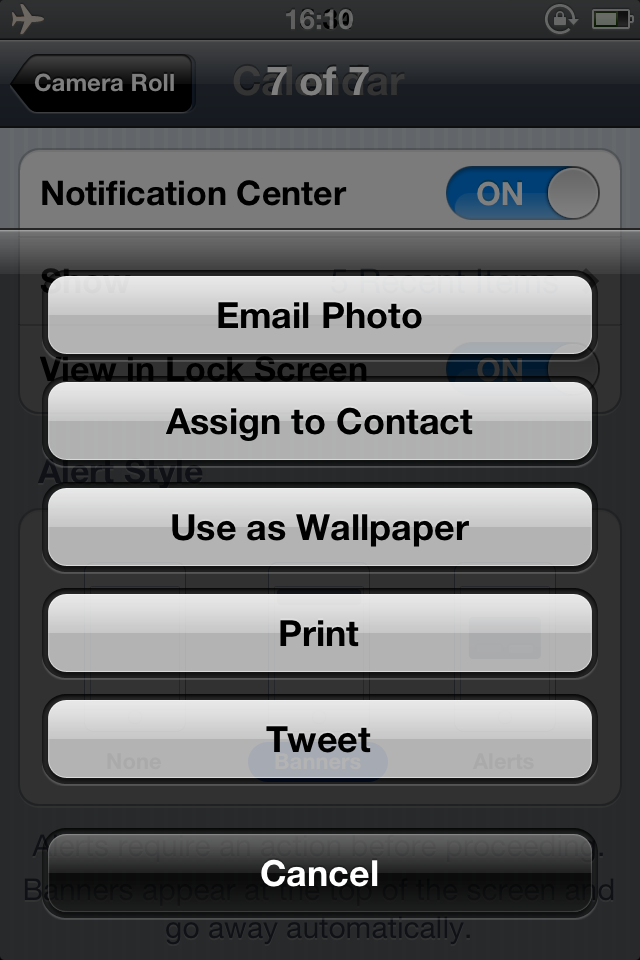Select Assign to Contact

click(320, 422)
